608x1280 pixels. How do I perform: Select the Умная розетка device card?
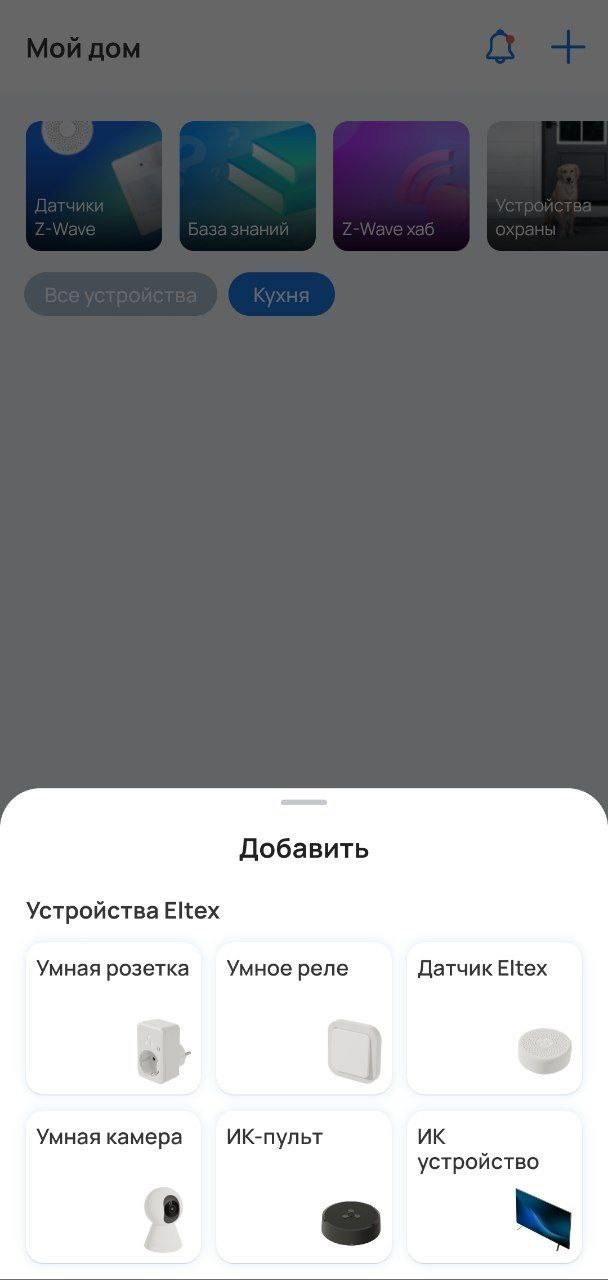click(113, 1017)
